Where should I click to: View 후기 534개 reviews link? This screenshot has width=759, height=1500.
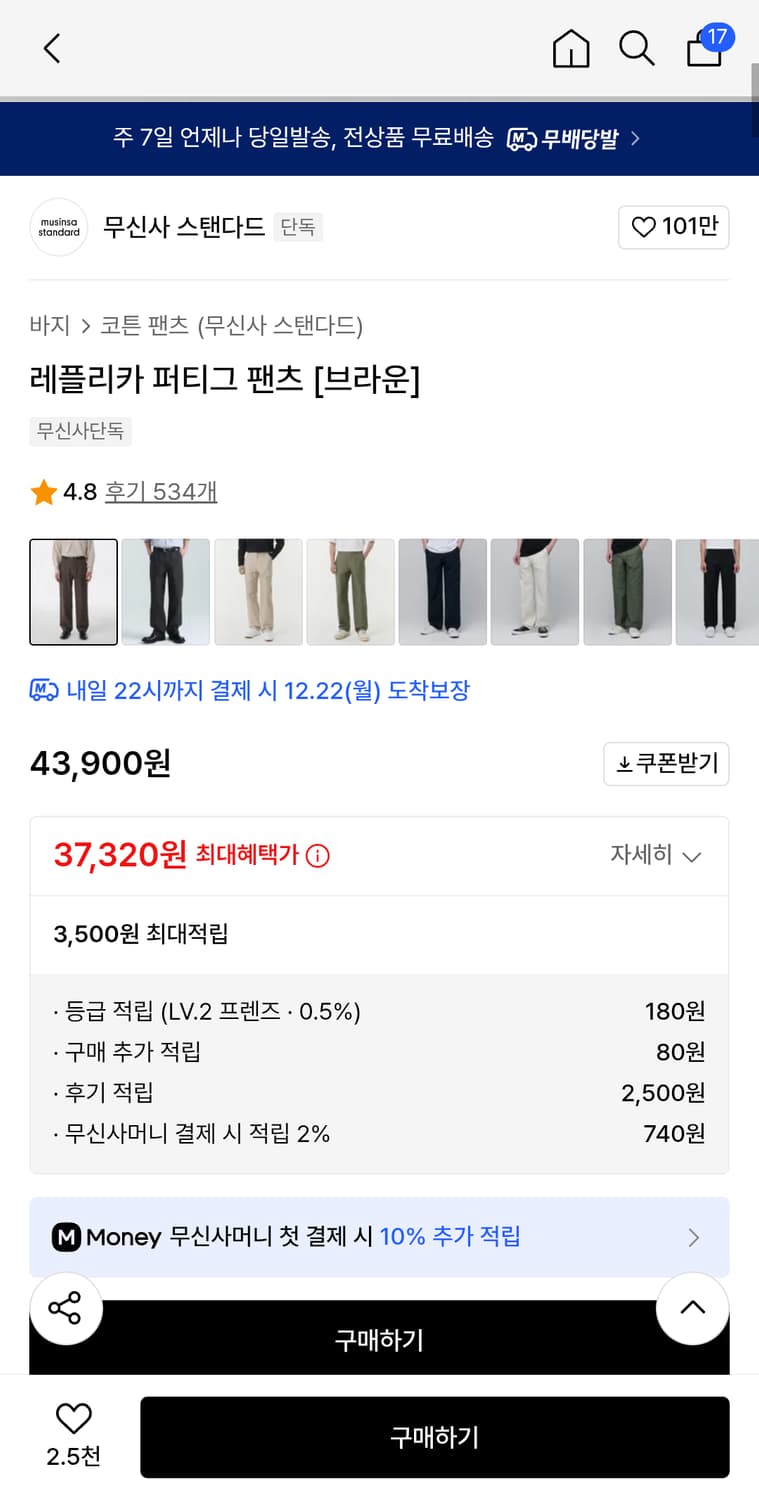tap(160, 491)
